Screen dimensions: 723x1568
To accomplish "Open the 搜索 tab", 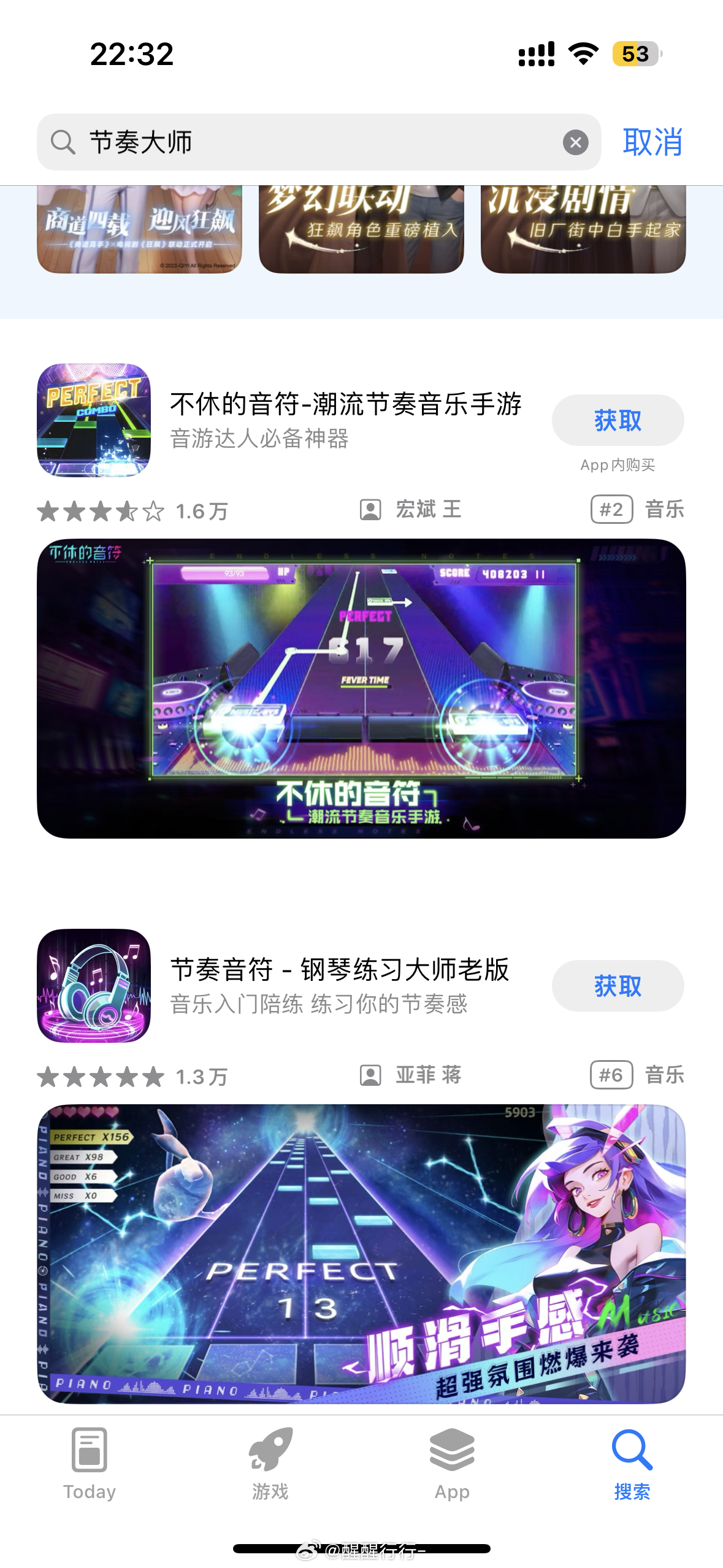I will click(x=632, y=1464).
